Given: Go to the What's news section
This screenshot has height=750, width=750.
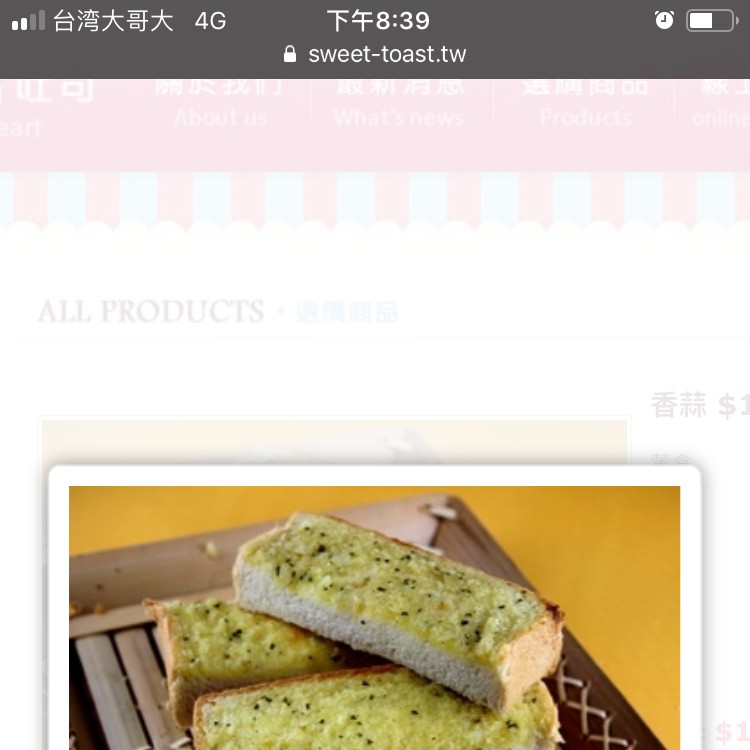Looking at the screenshot, I should 399,105.
